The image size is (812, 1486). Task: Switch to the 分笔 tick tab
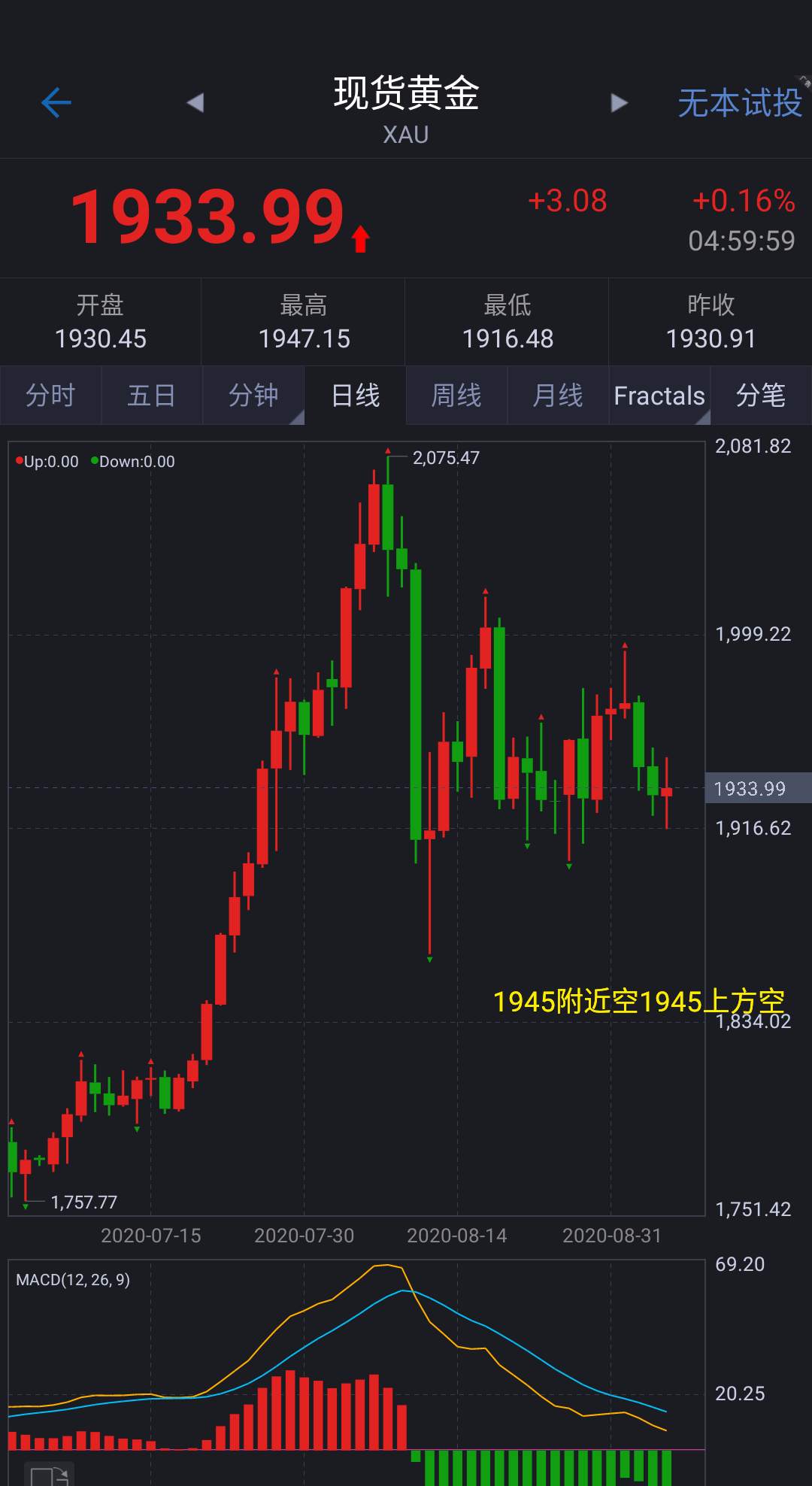(x=761, y=396)
